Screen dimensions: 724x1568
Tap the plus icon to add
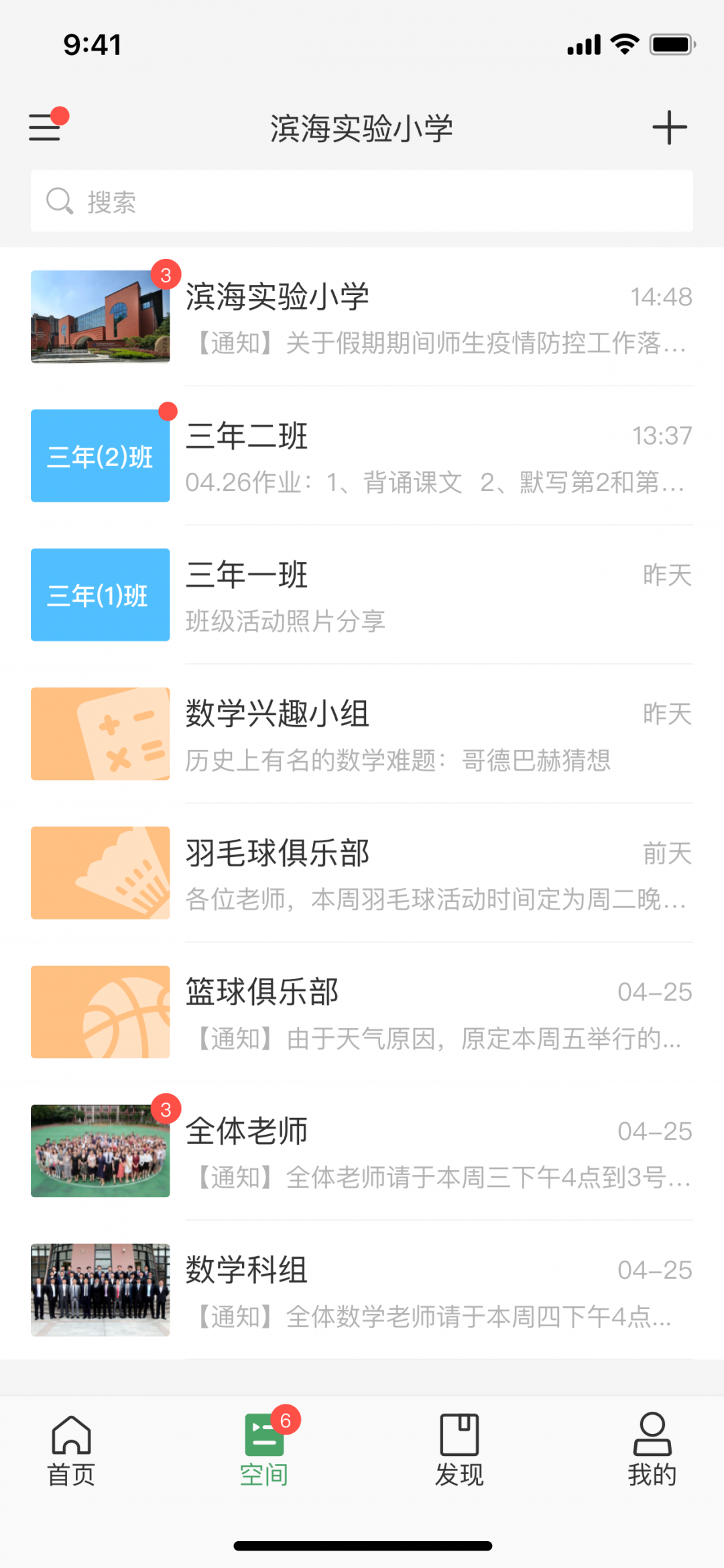click(x=669, y=127)
